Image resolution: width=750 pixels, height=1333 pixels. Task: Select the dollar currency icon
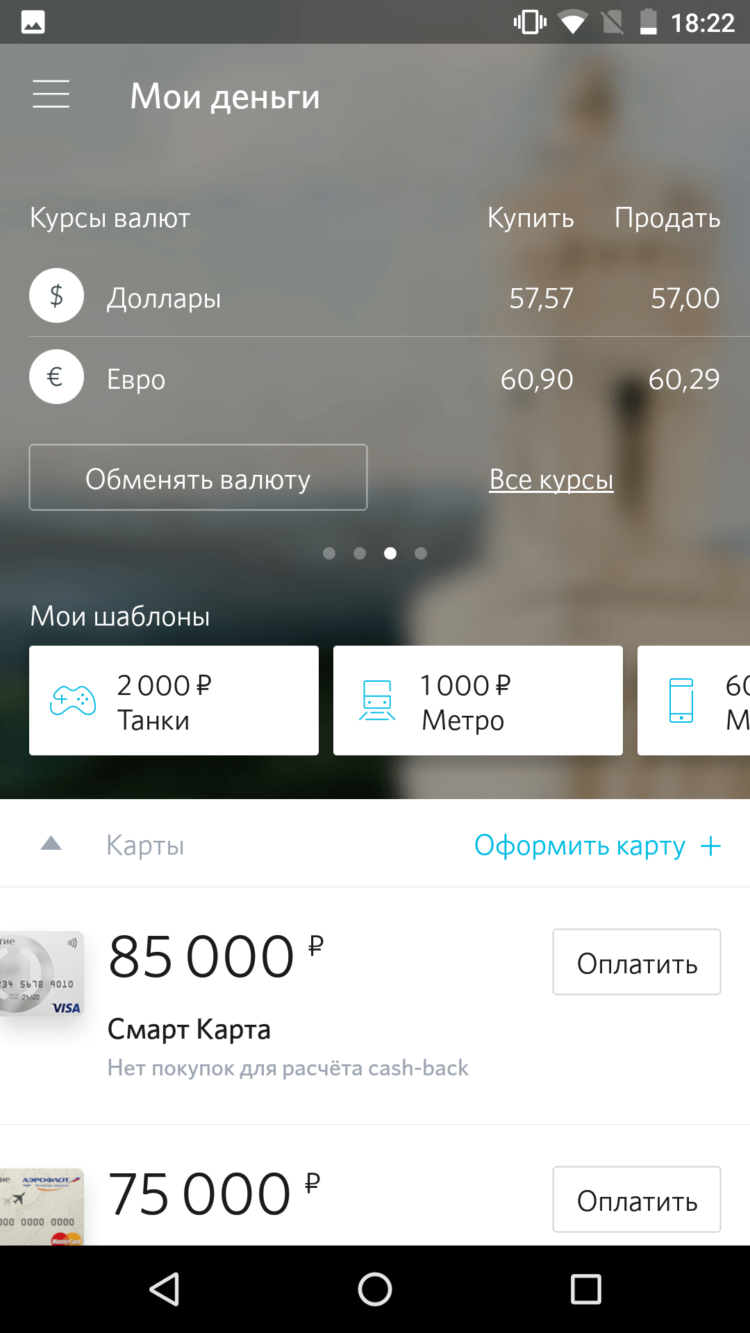click(x=56, y=295)
